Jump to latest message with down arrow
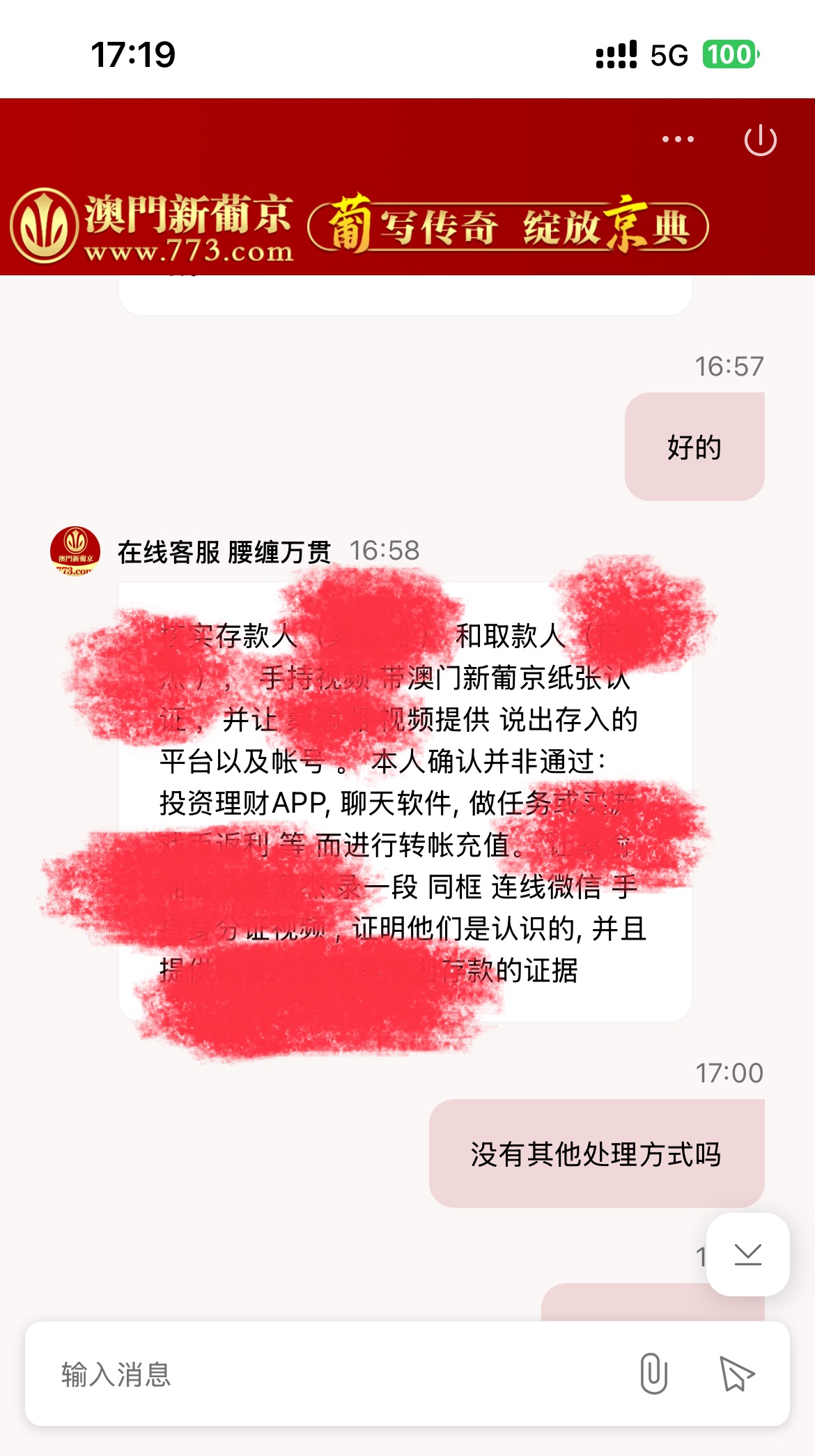Image resolution: width=815 pixels, height=1456 pixels. click(x=747, y=1255)
